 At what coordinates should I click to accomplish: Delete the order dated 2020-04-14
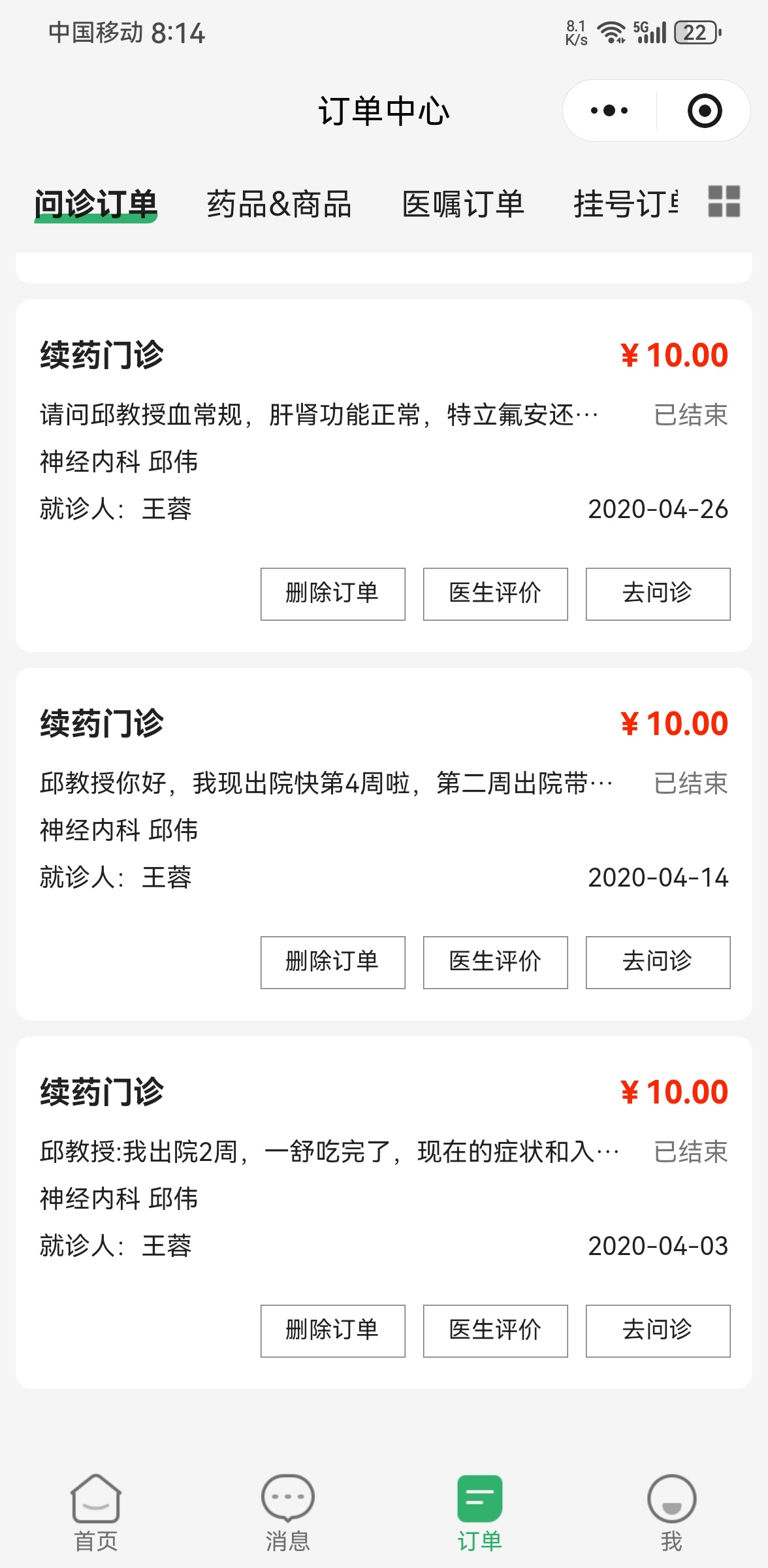332,962
